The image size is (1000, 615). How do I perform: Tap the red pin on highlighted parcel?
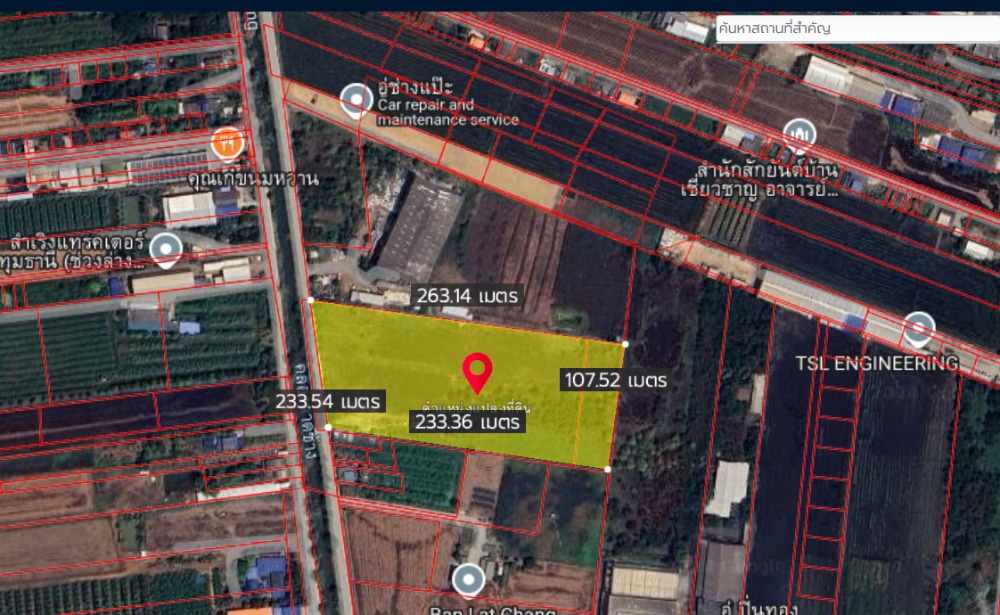pyautogui.click(x=478, y=372)
